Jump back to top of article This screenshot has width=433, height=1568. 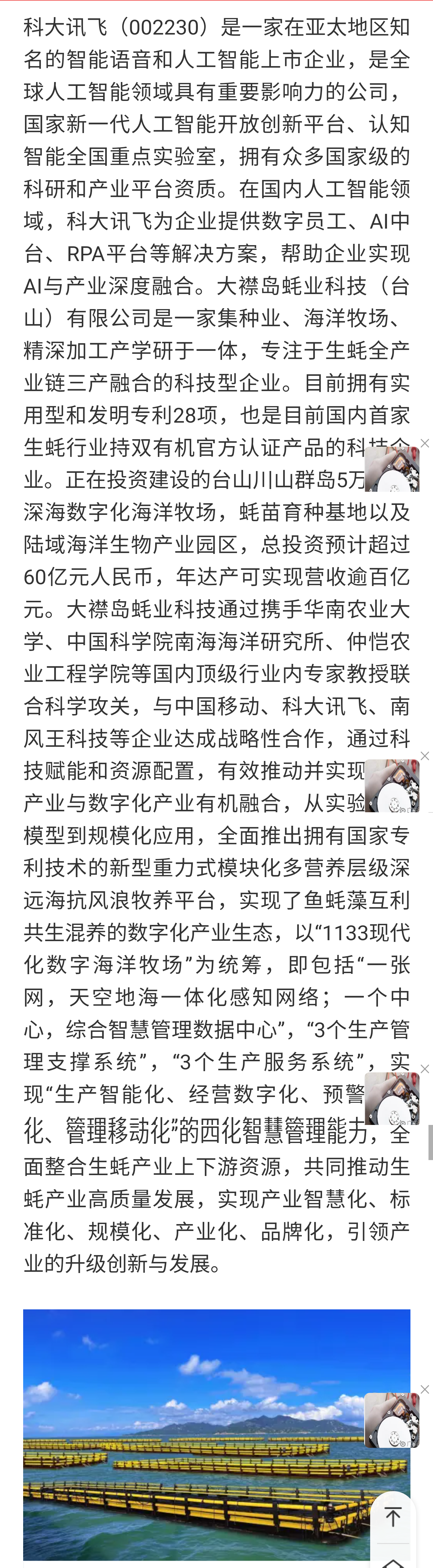[393, 1517]
